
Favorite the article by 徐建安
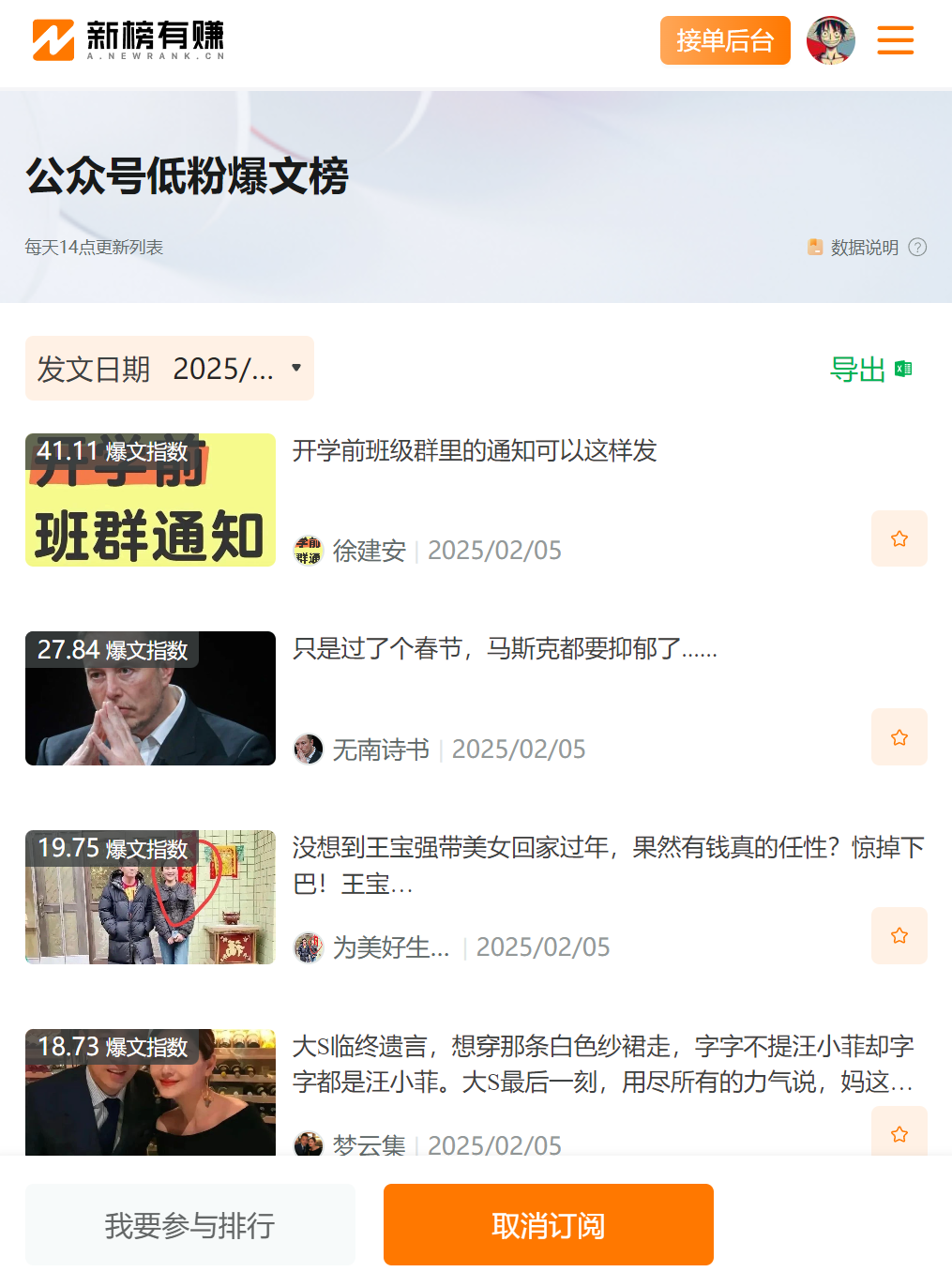click(899, 538)
